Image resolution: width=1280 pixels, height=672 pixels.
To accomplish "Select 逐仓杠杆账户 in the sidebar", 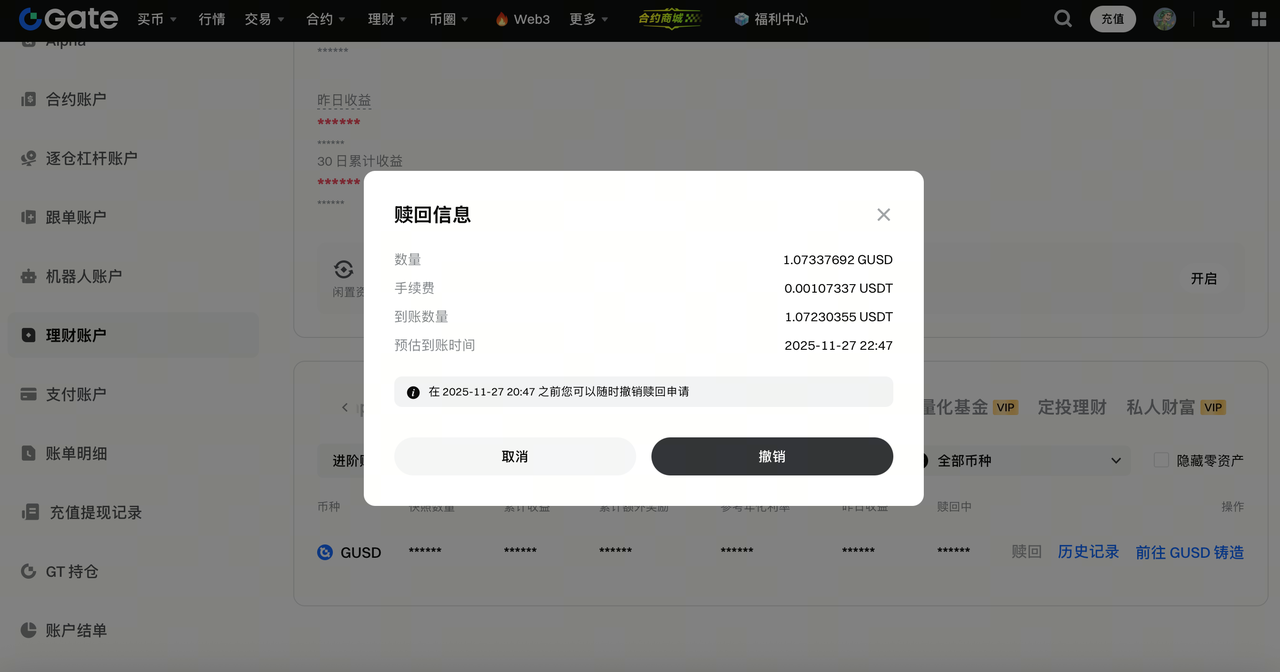I will coord(91,158).
